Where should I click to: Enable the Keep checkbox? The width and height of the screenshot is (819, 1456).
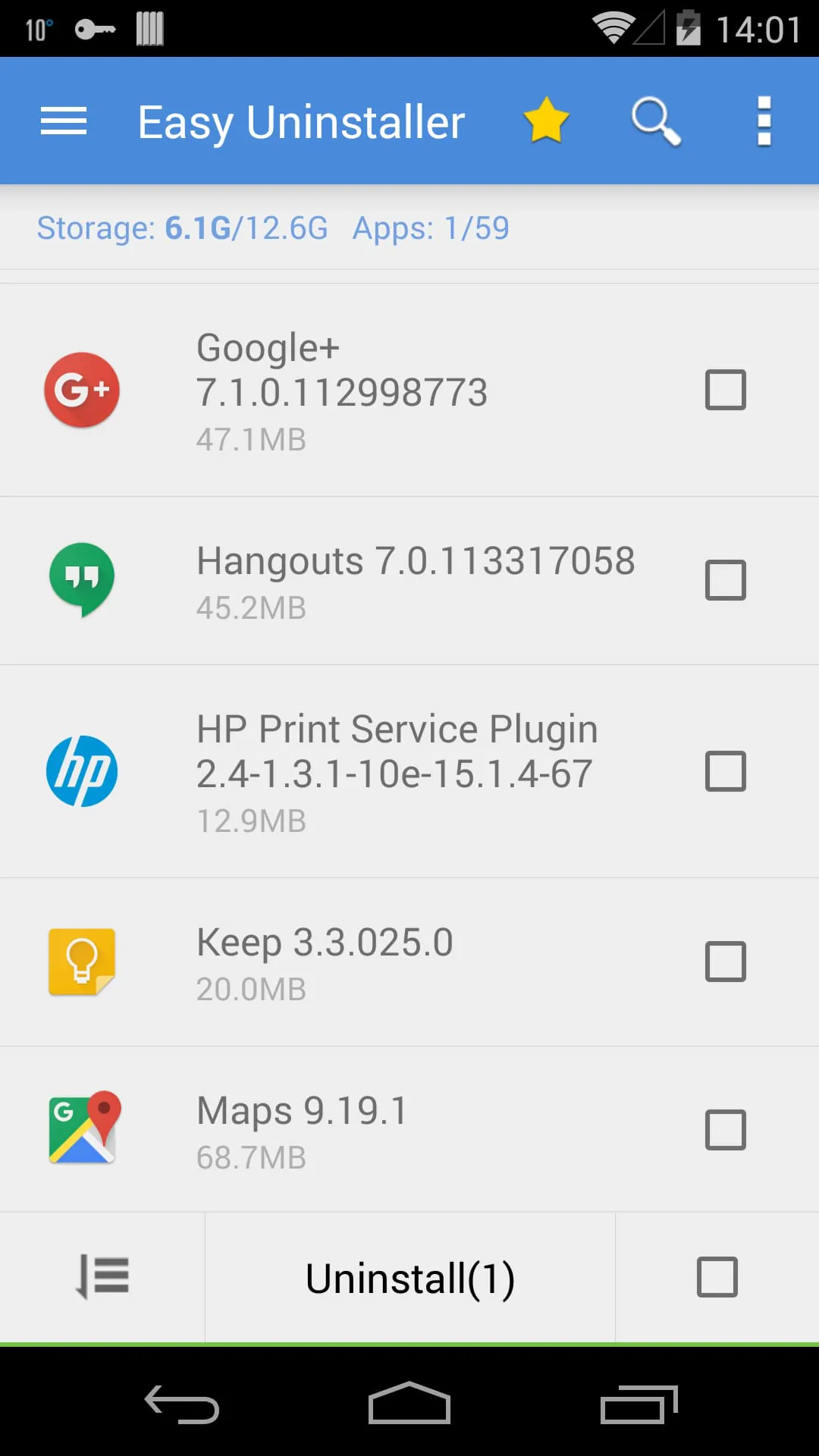pos(725,962)
